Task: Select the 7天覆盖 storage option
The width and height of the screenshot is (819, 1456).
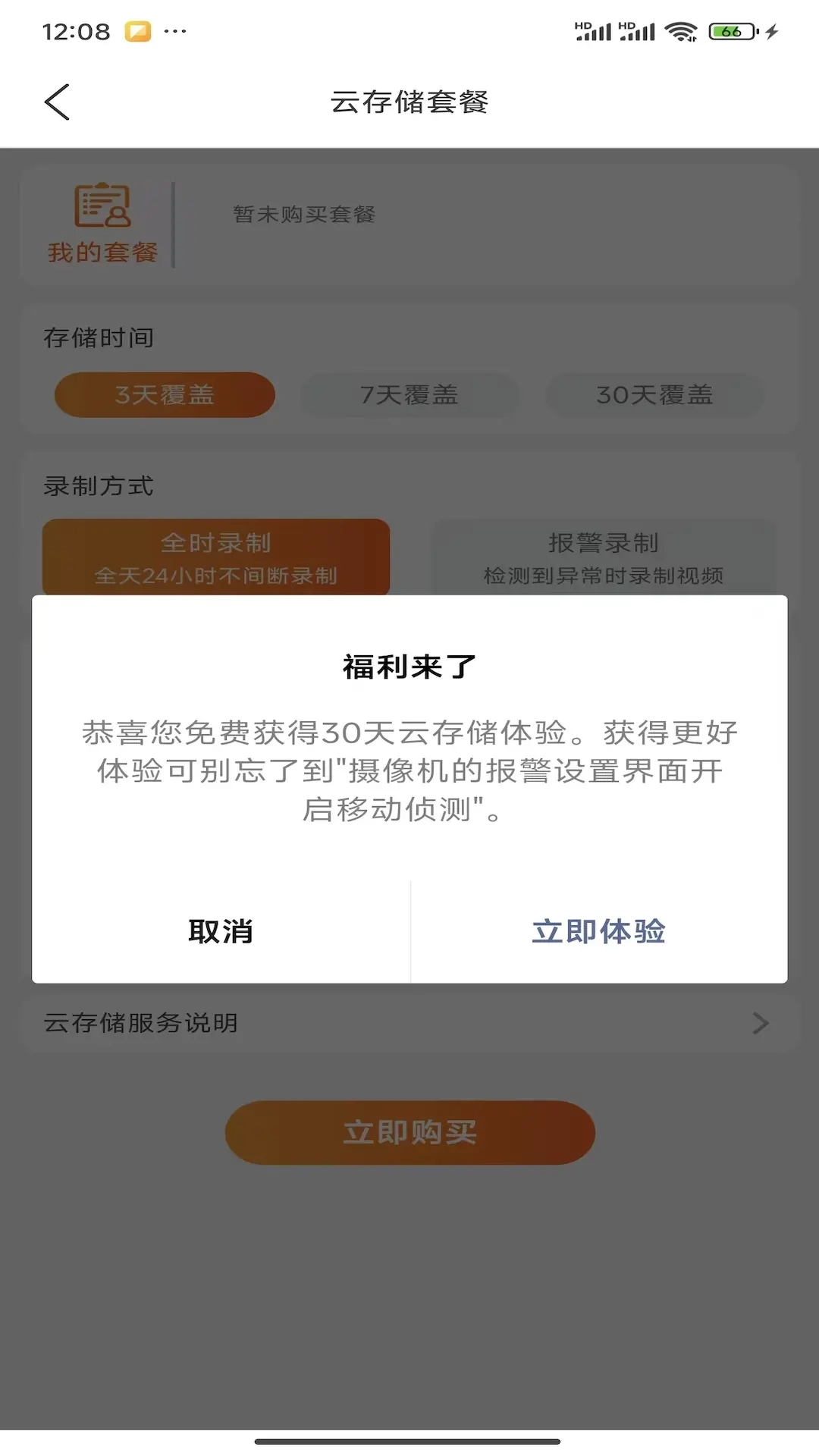Action: click(409, 395)
